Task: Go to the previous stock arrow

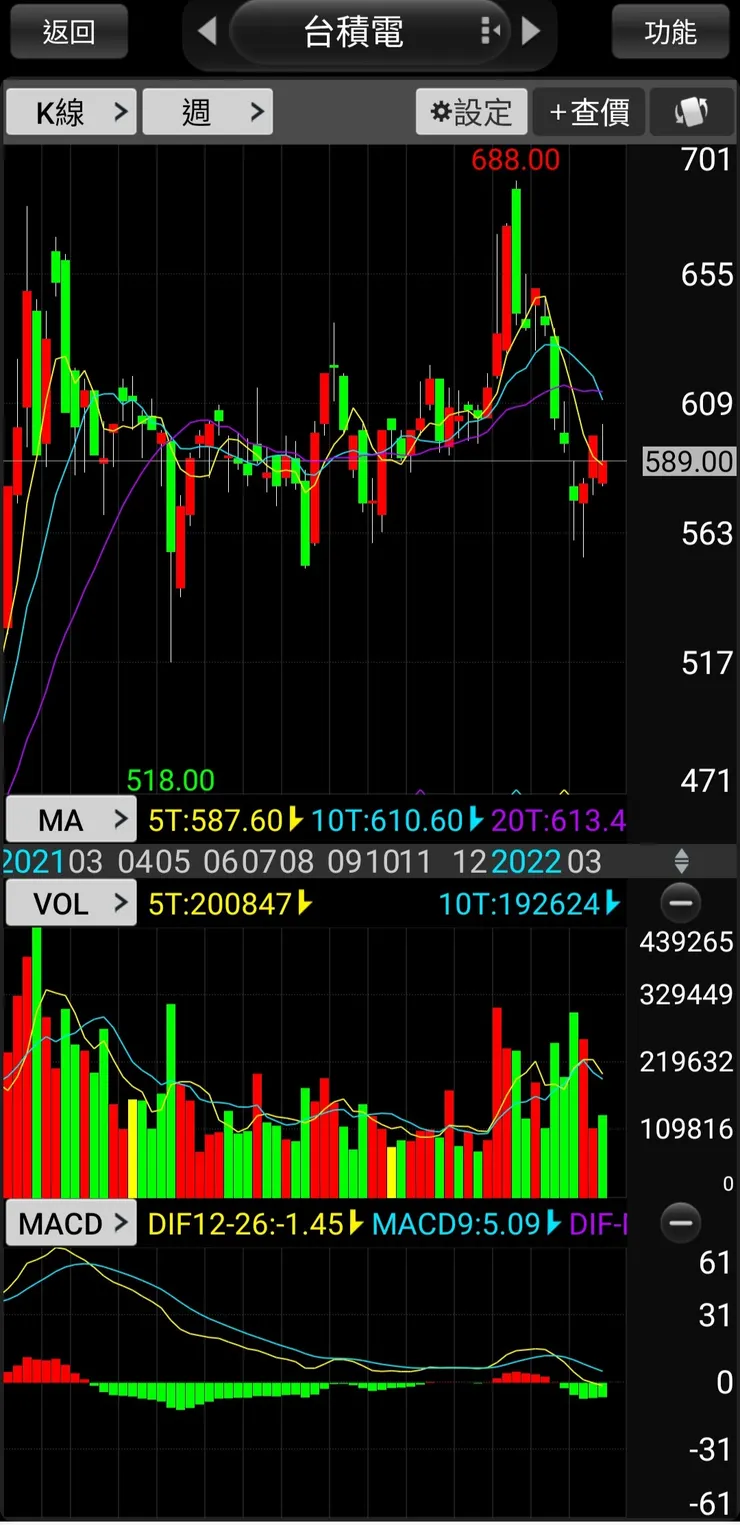Action: [x=207, y=32]
